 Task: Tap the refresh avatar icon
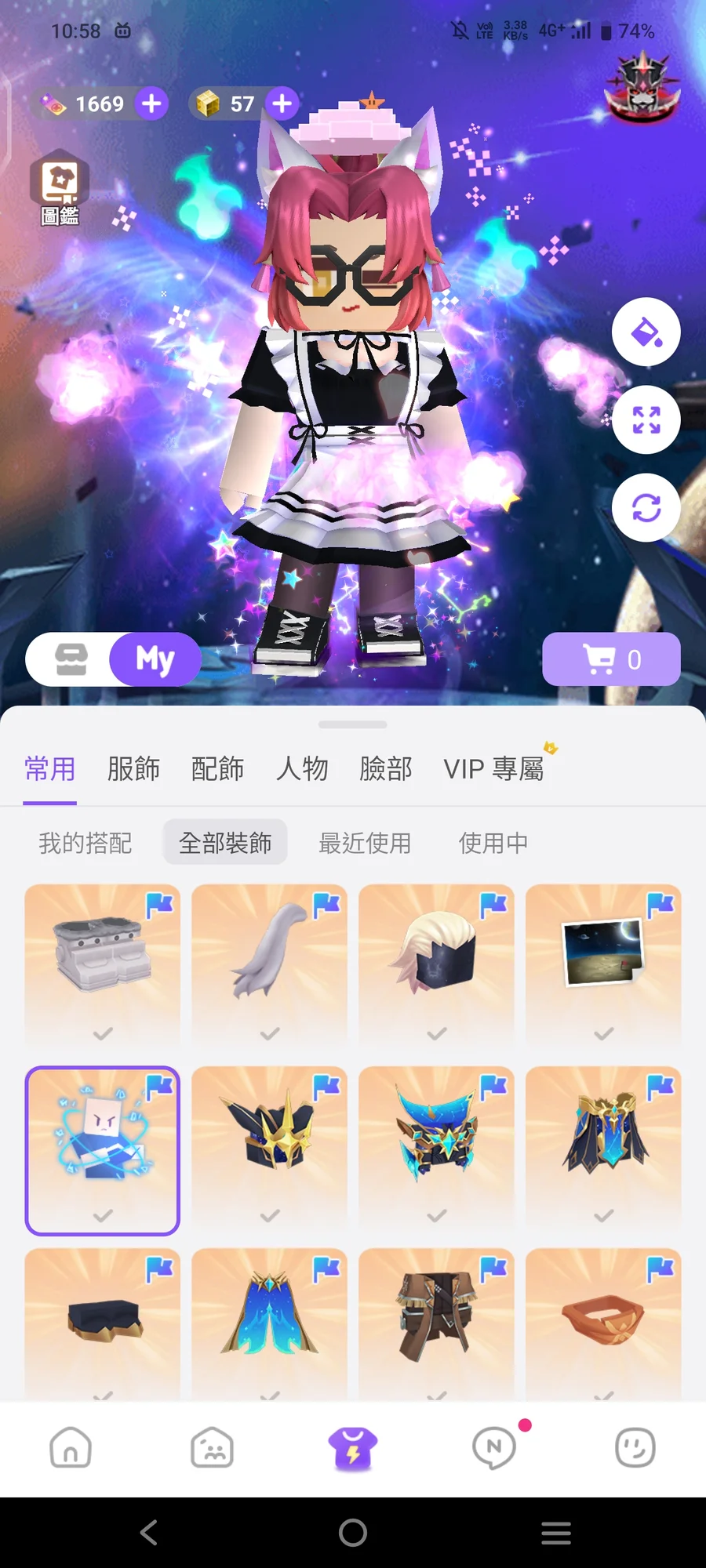pos(646,508)
